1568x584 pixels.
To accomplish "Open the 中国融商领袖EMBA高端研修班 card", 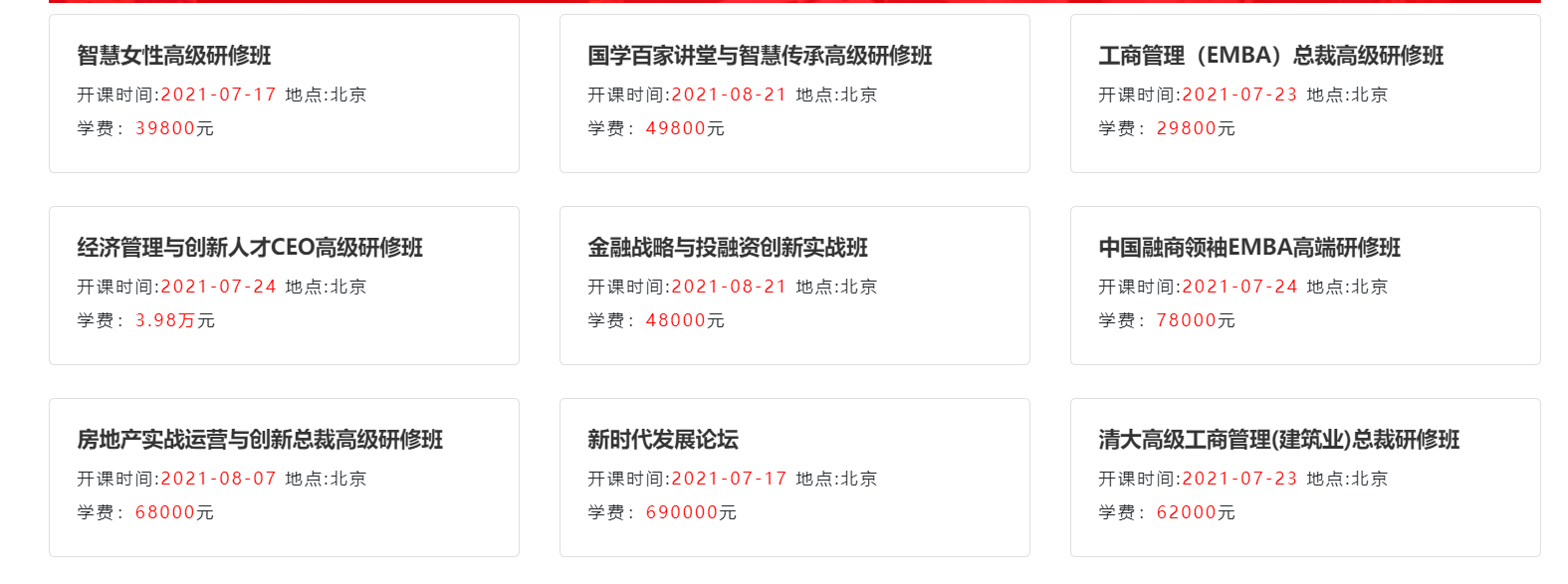I will 1249,248.
